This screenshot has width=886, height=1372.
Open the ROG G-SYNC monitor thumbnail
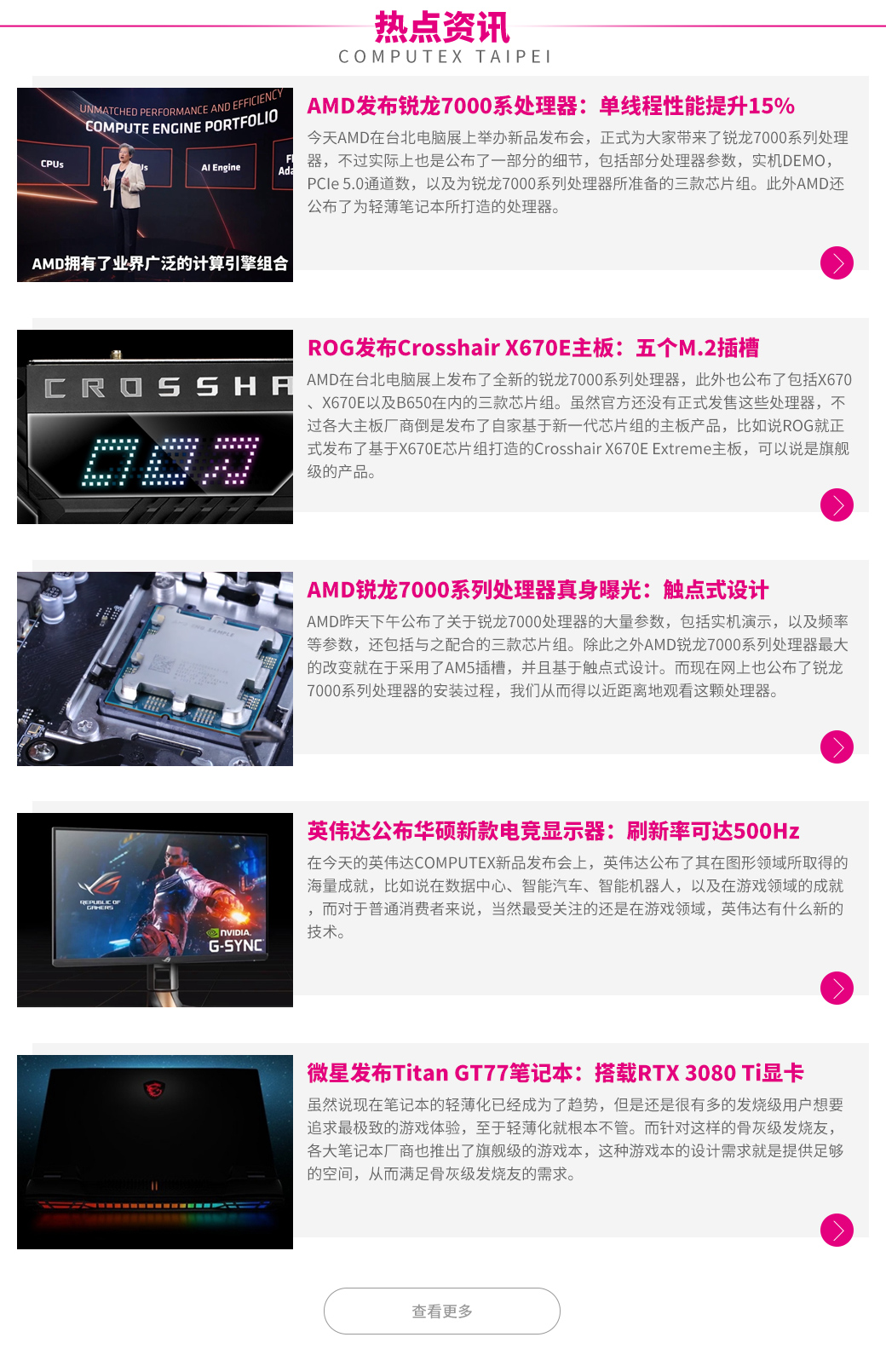point(155,910)
